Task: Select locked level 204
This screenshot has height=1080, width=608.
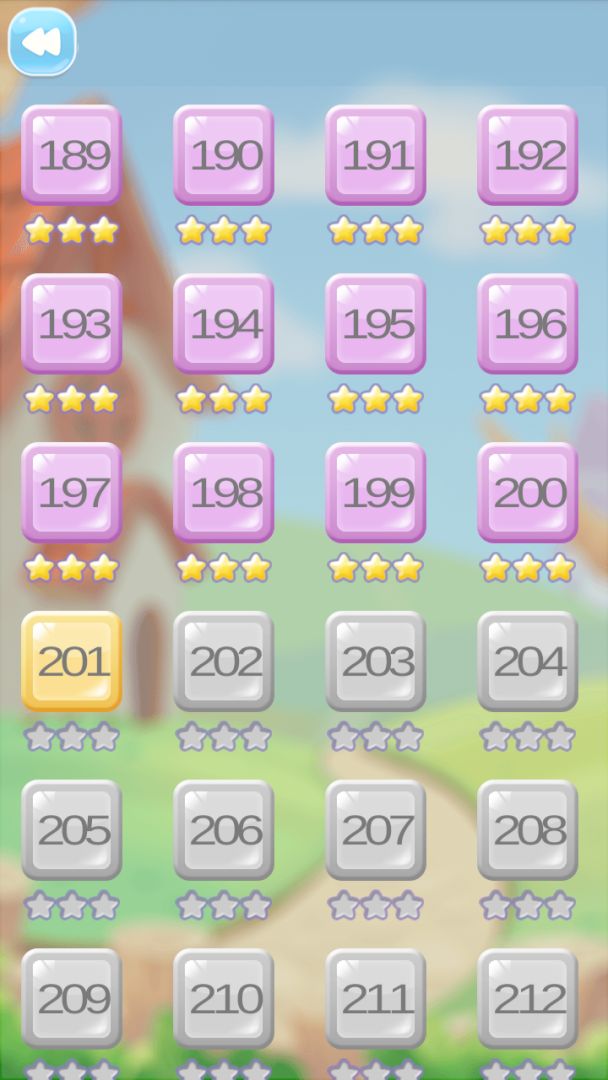Action: pyautogui.click(x=528, y=661)
